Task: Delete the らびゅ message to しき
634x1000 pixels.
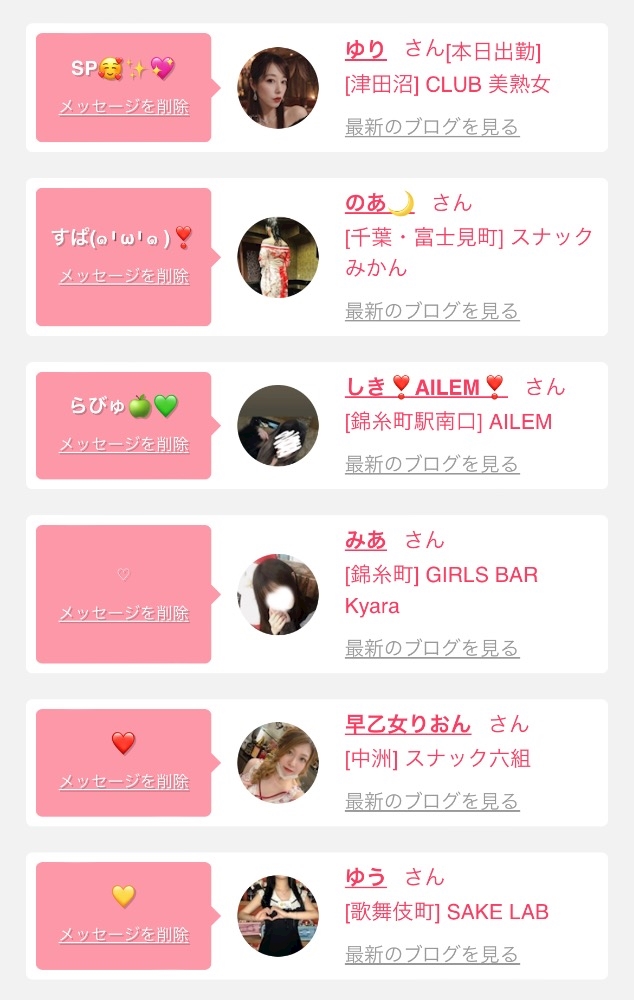Action: [x=124, y=445]
